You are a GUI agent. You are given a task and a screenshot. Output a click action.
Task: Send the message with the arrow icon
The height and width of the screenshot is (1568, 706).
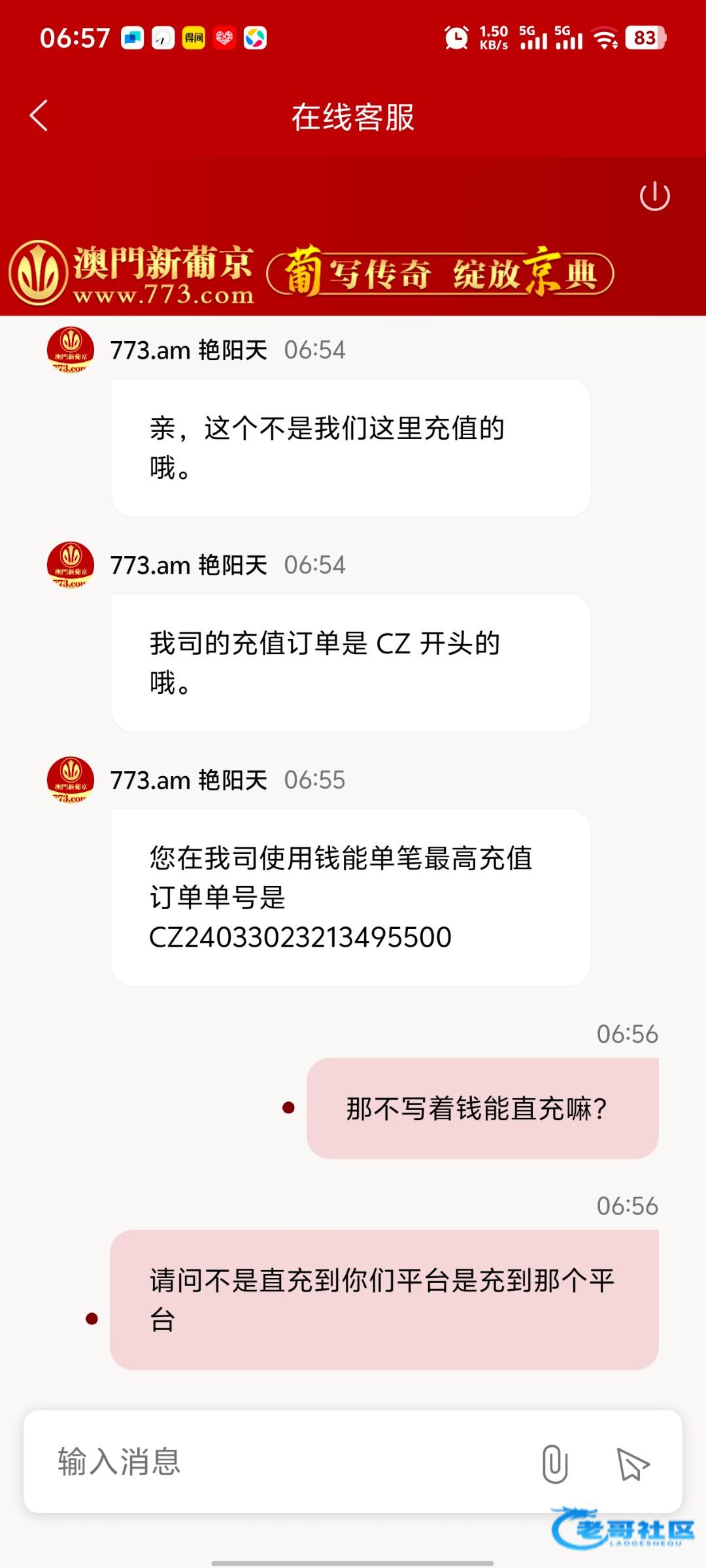[632, 1464]
